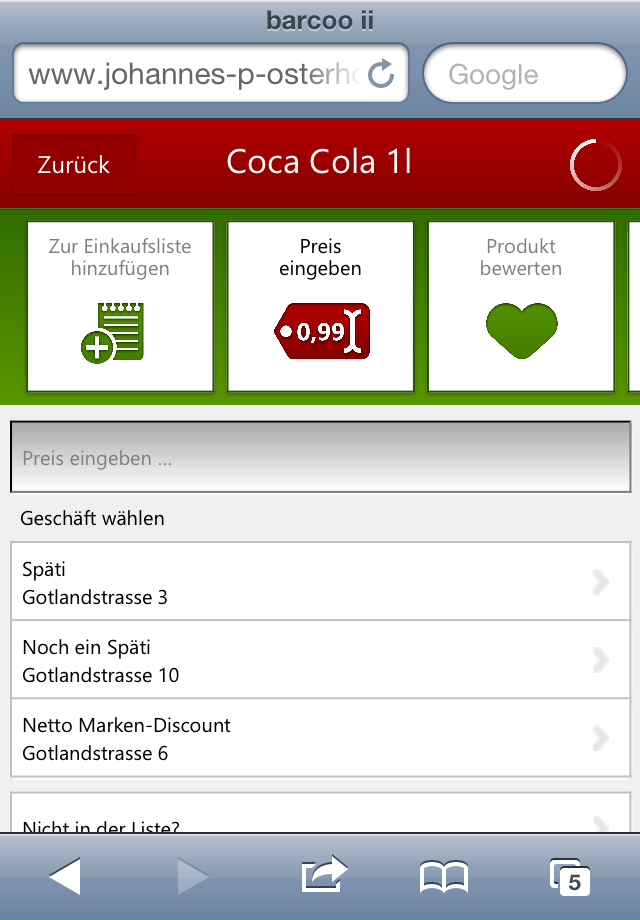
Task: Tap the Zurück button
Action: [74, 165]
